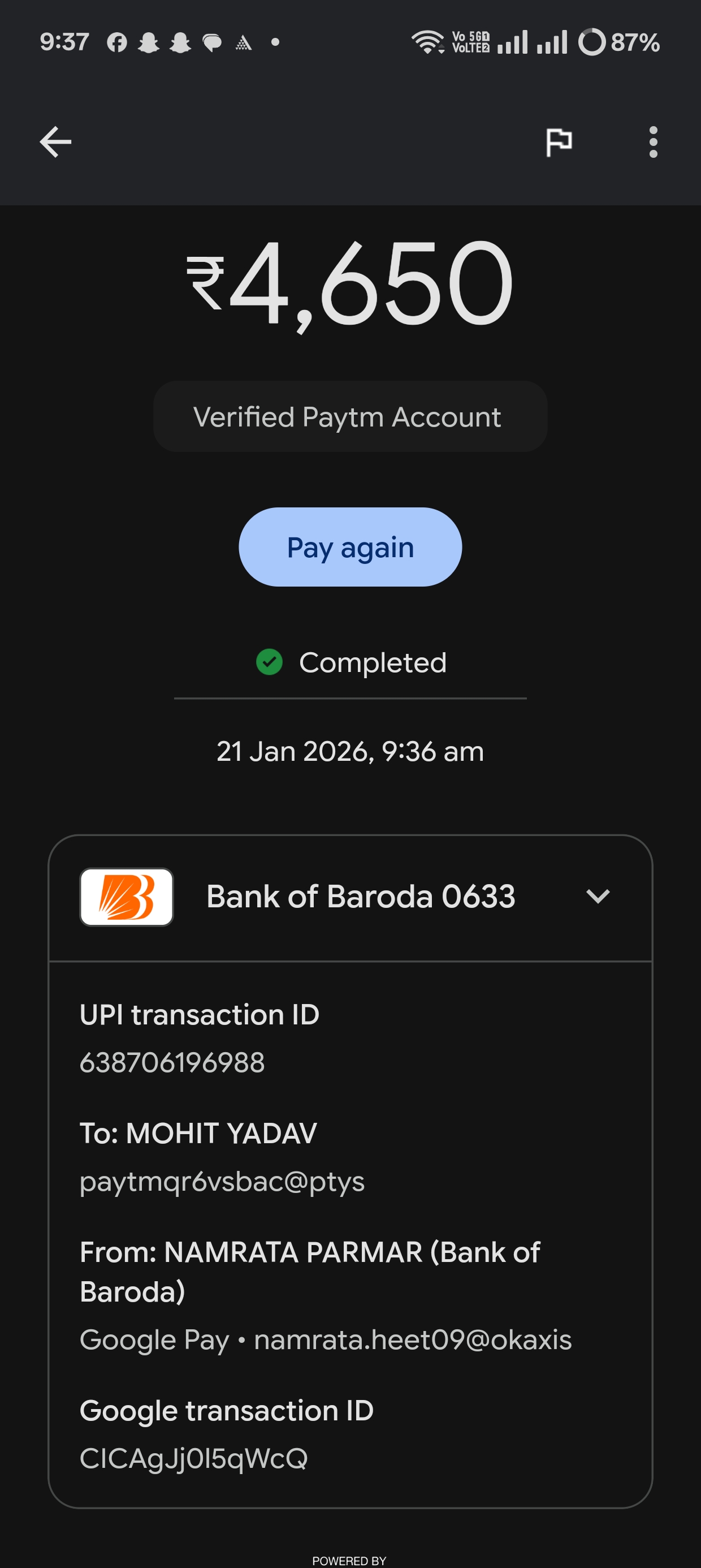701x1568 pixels.
Task: Tap the Pay again button
Action: (350, 546)
